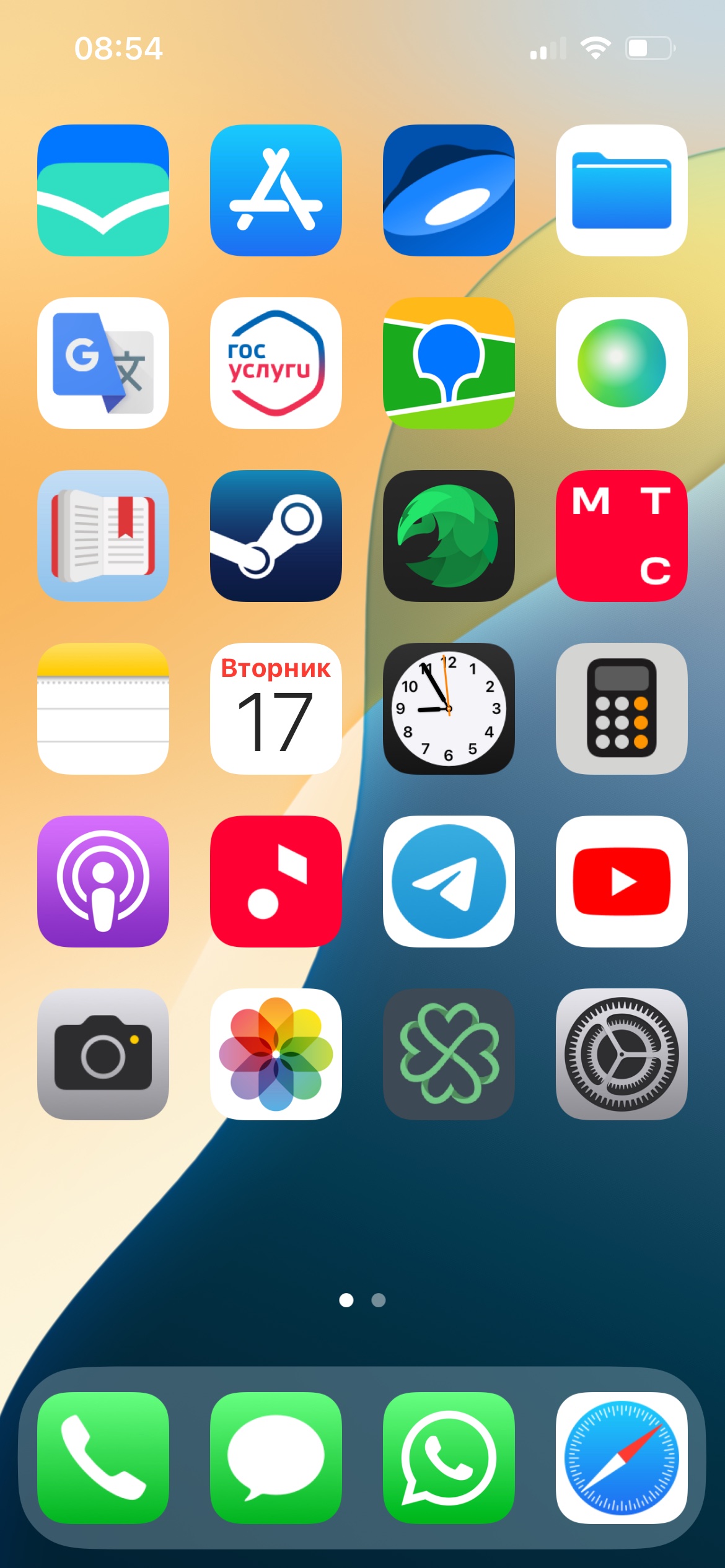Launch the Camera

pos(103,1054)
